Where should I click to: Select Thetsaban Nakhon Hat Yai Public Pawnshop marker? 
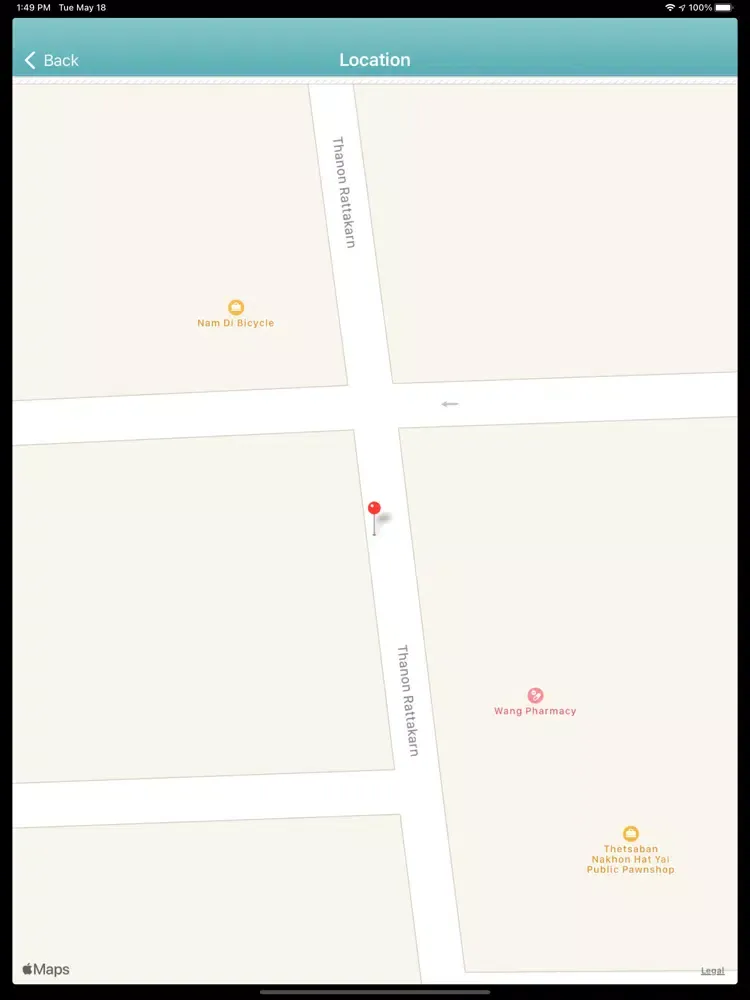tap(630, 834)
